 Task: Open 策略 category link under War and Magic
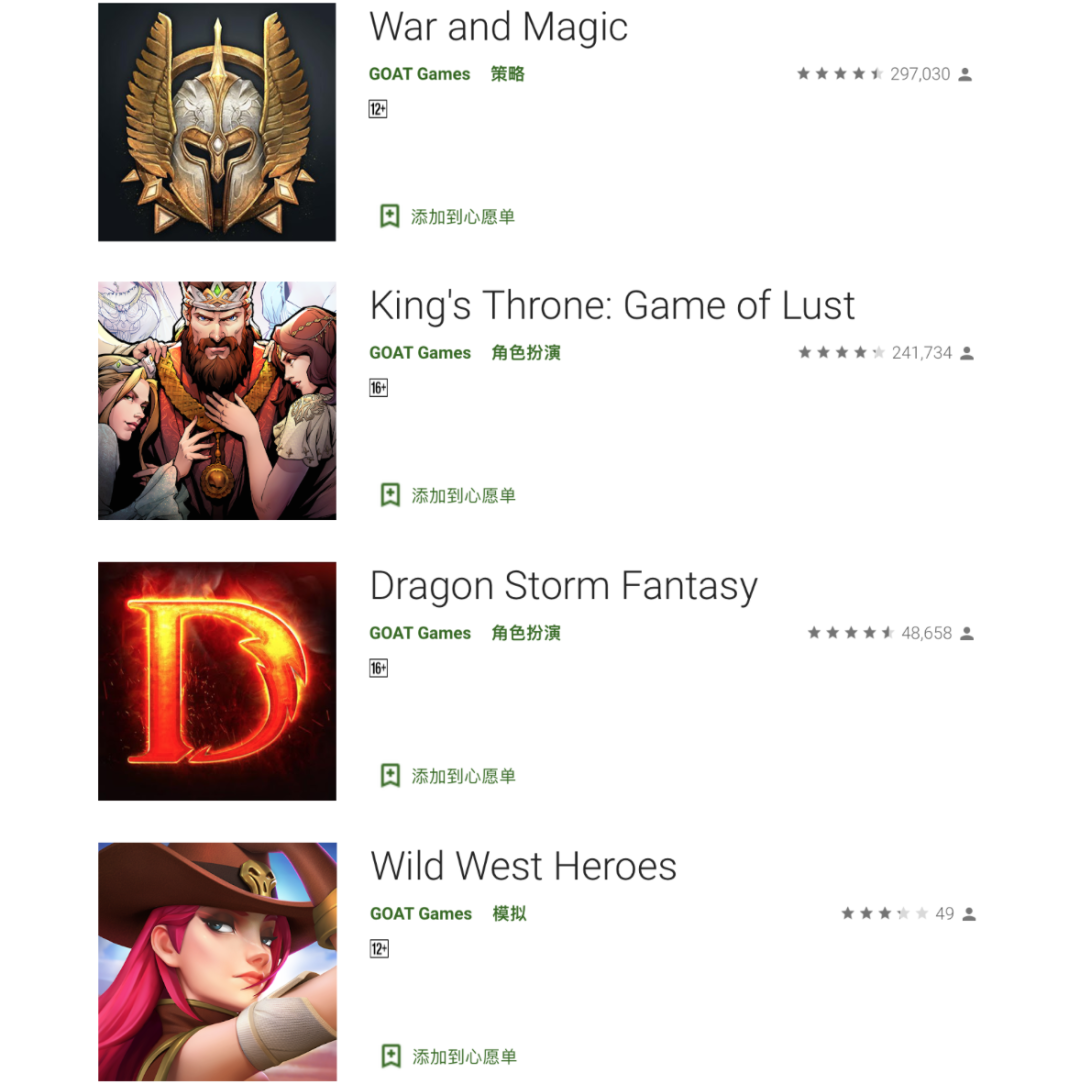click(508, 74)
